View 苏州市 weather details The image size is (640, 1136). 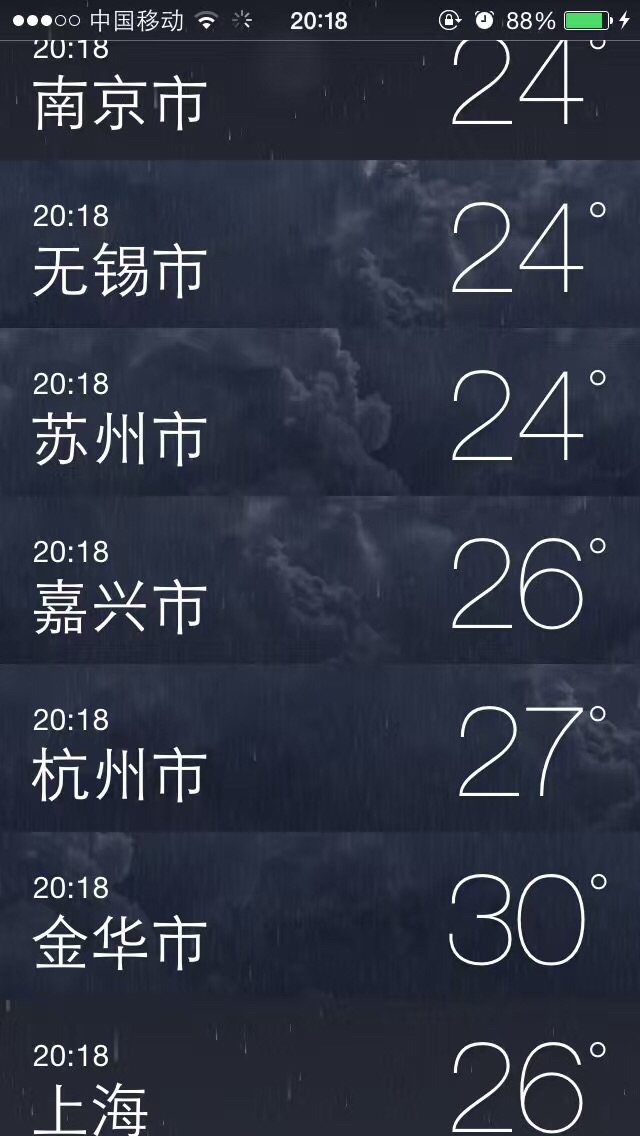coord(320,413)
